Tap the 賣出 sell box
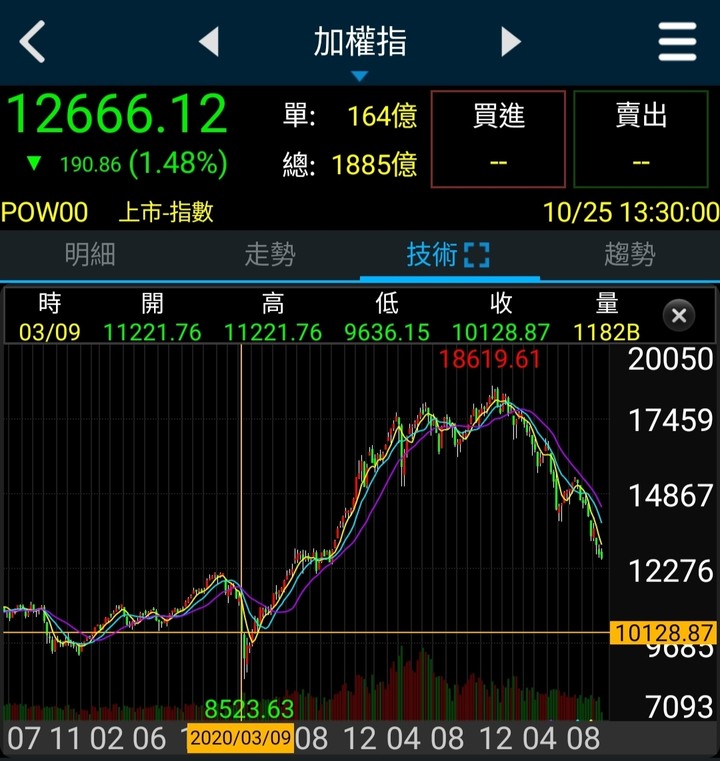The width and height of the screenshot is (720, 761). click(641, 139)
